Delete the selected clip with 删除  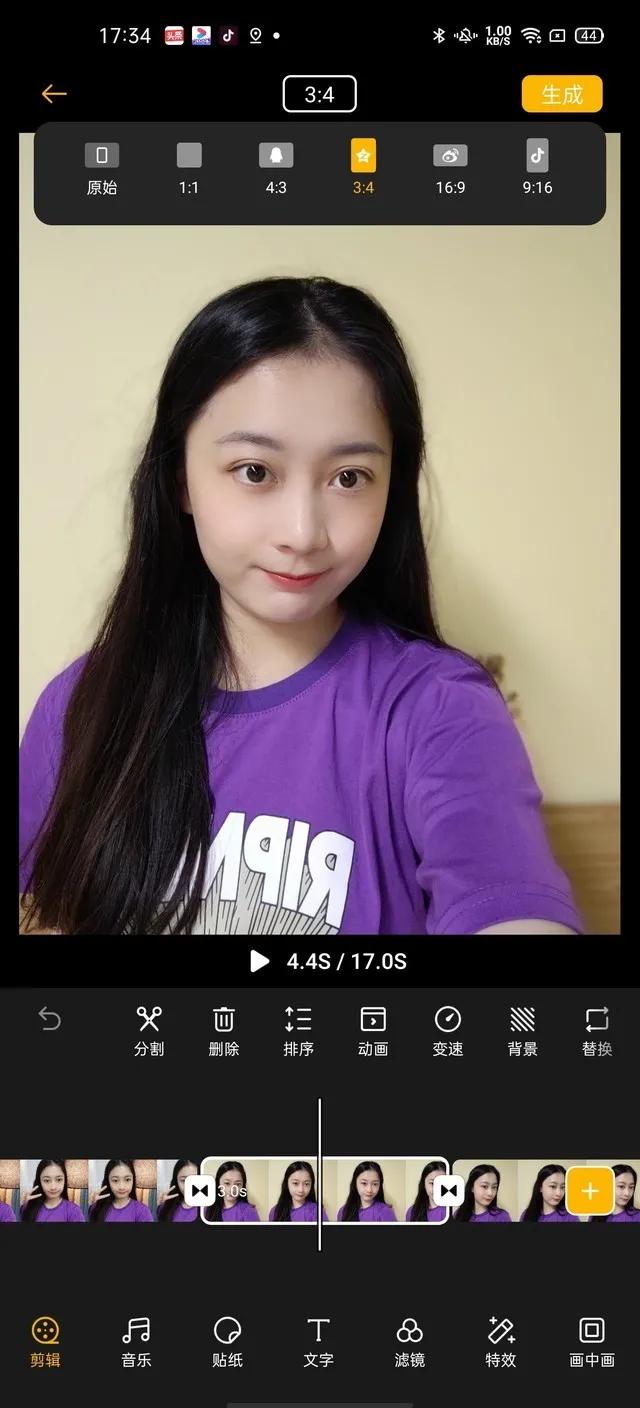click(x=224, y=1031)
